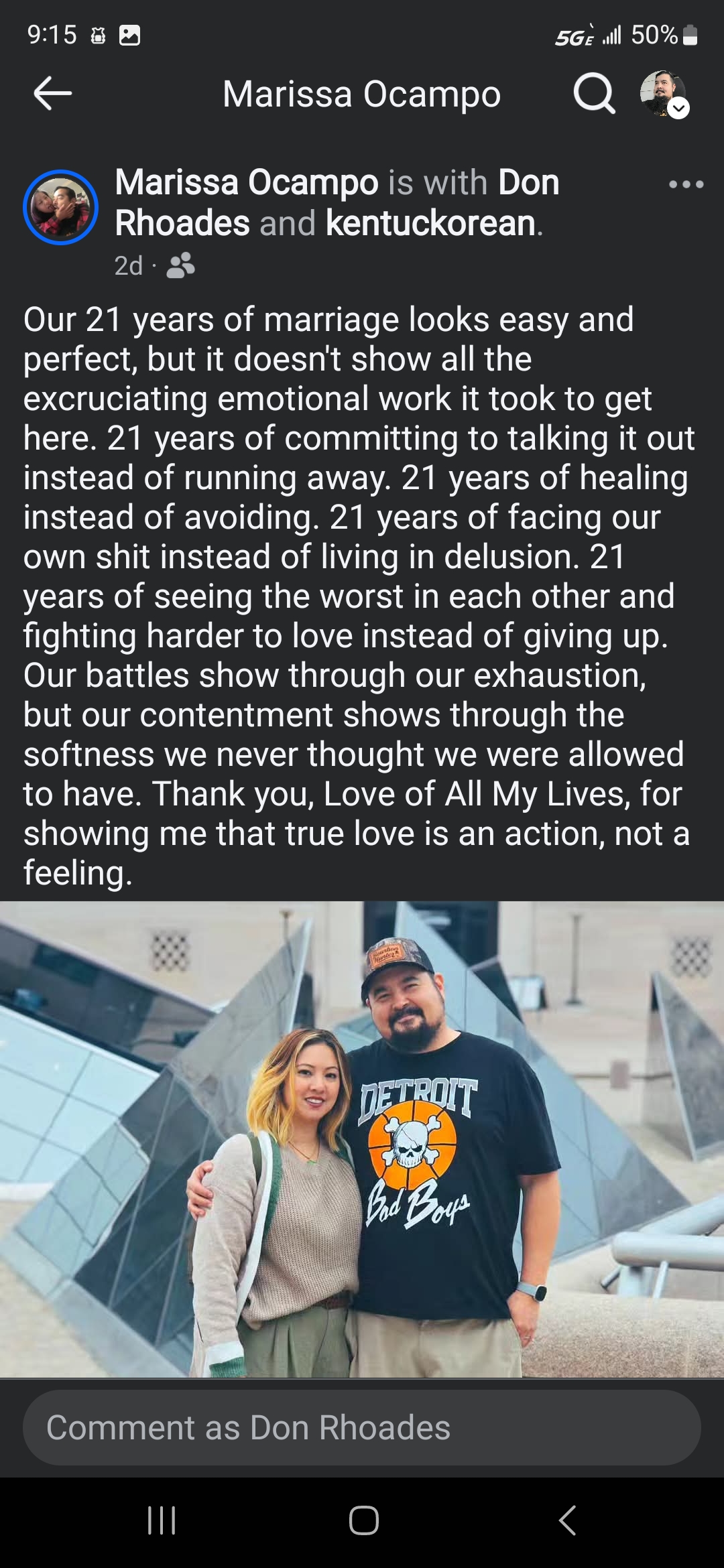724x1568 pixels.
Task: Tap the Comment as Don Rhoades field
Action: (x=362, y=1427)
